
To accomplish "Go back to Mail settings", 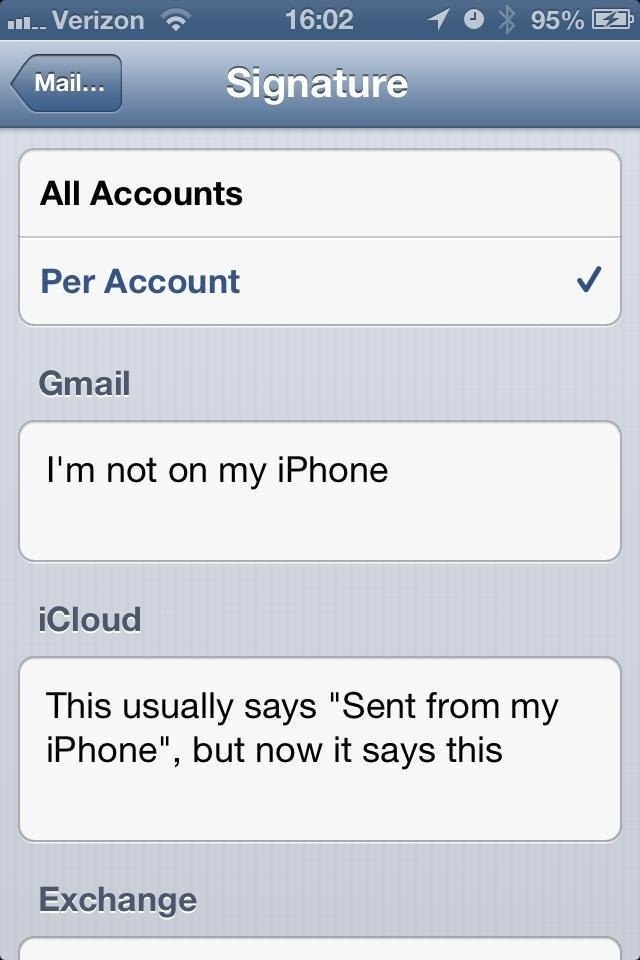I will [68, 83].
